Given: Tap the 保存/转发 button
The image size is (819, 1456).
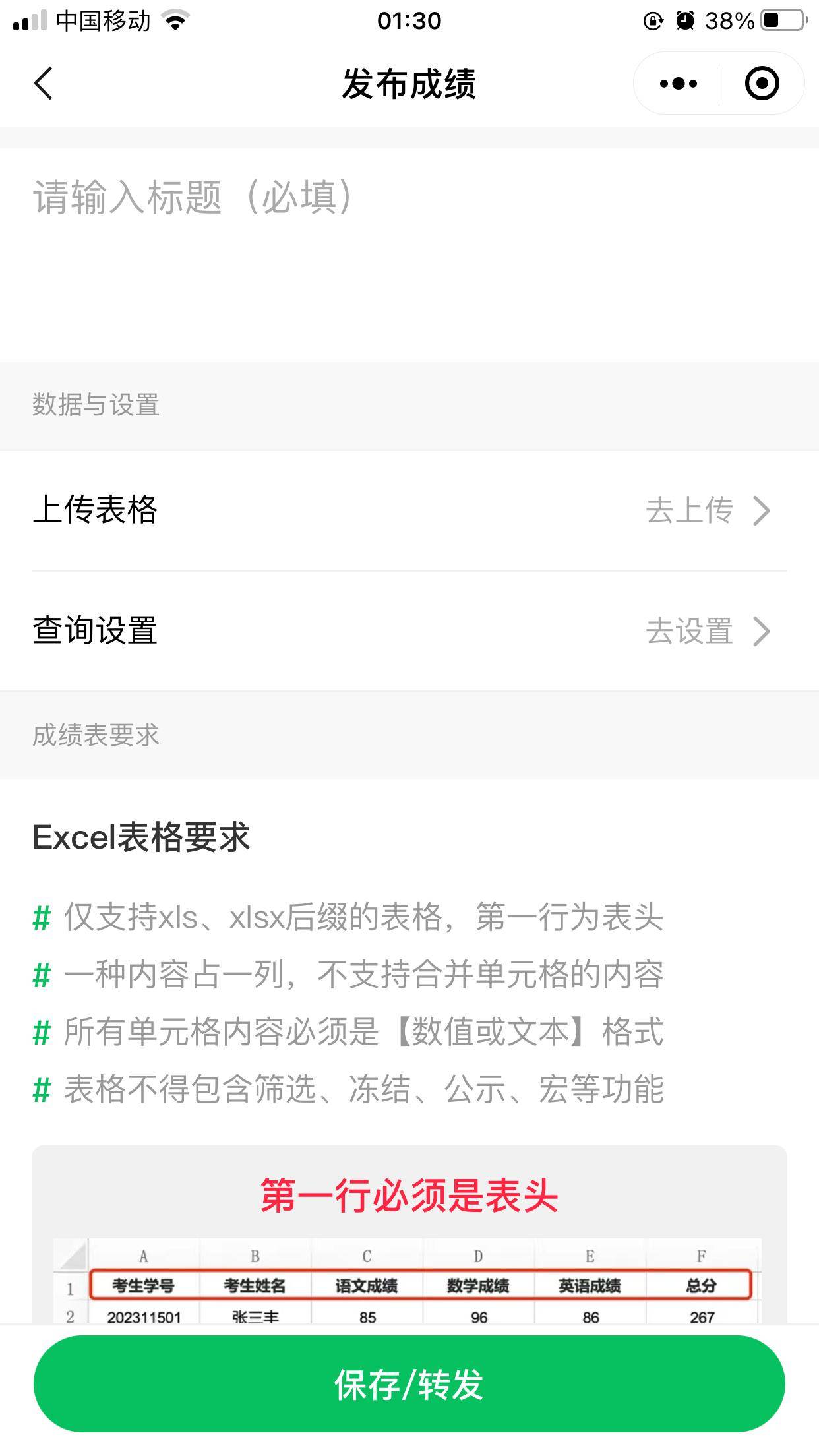Looking at the screenshot, I should tap(409, 1384).
